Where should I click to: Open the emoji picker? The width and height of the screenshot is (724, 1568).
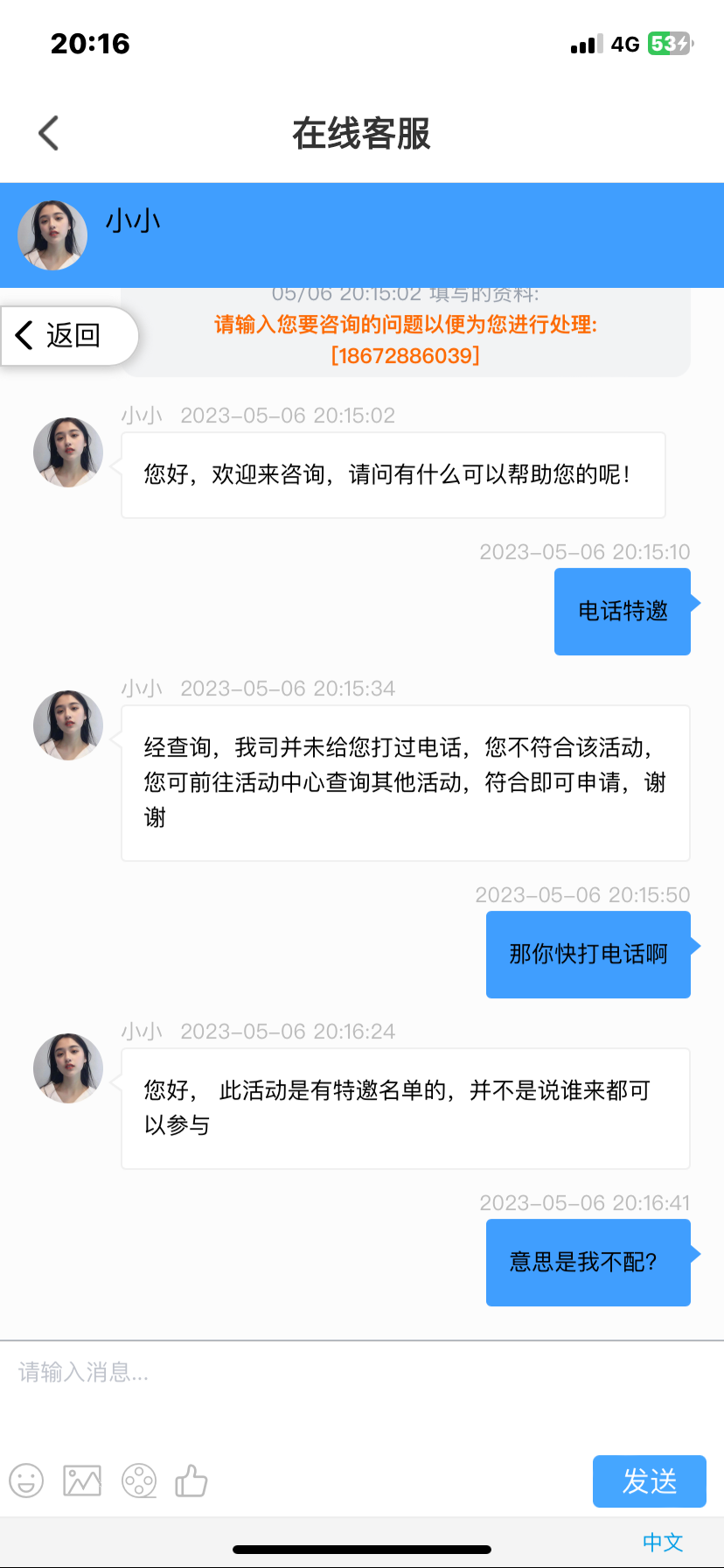tap(26, 1481)
